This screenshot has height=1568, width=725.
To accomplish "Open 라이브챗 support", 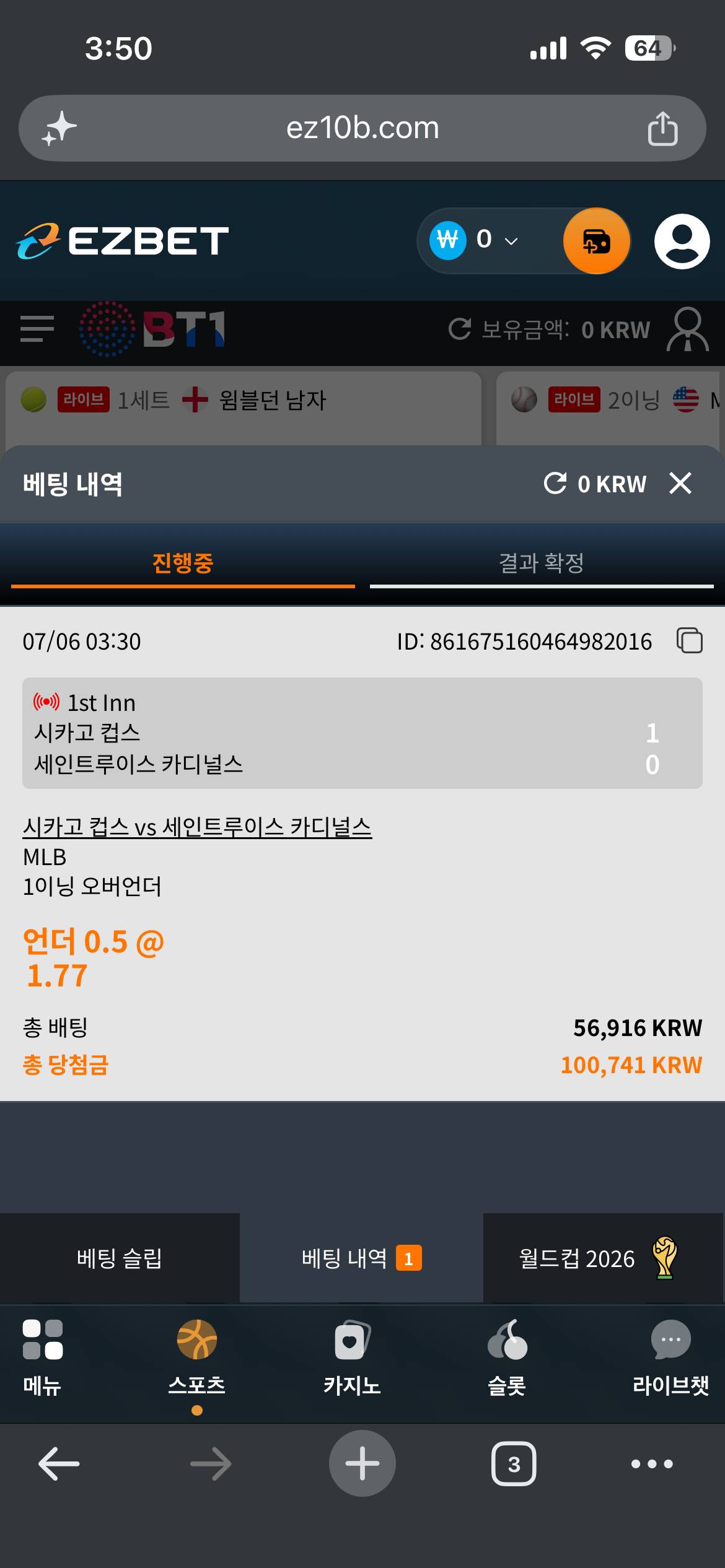I will (670, 1357).
